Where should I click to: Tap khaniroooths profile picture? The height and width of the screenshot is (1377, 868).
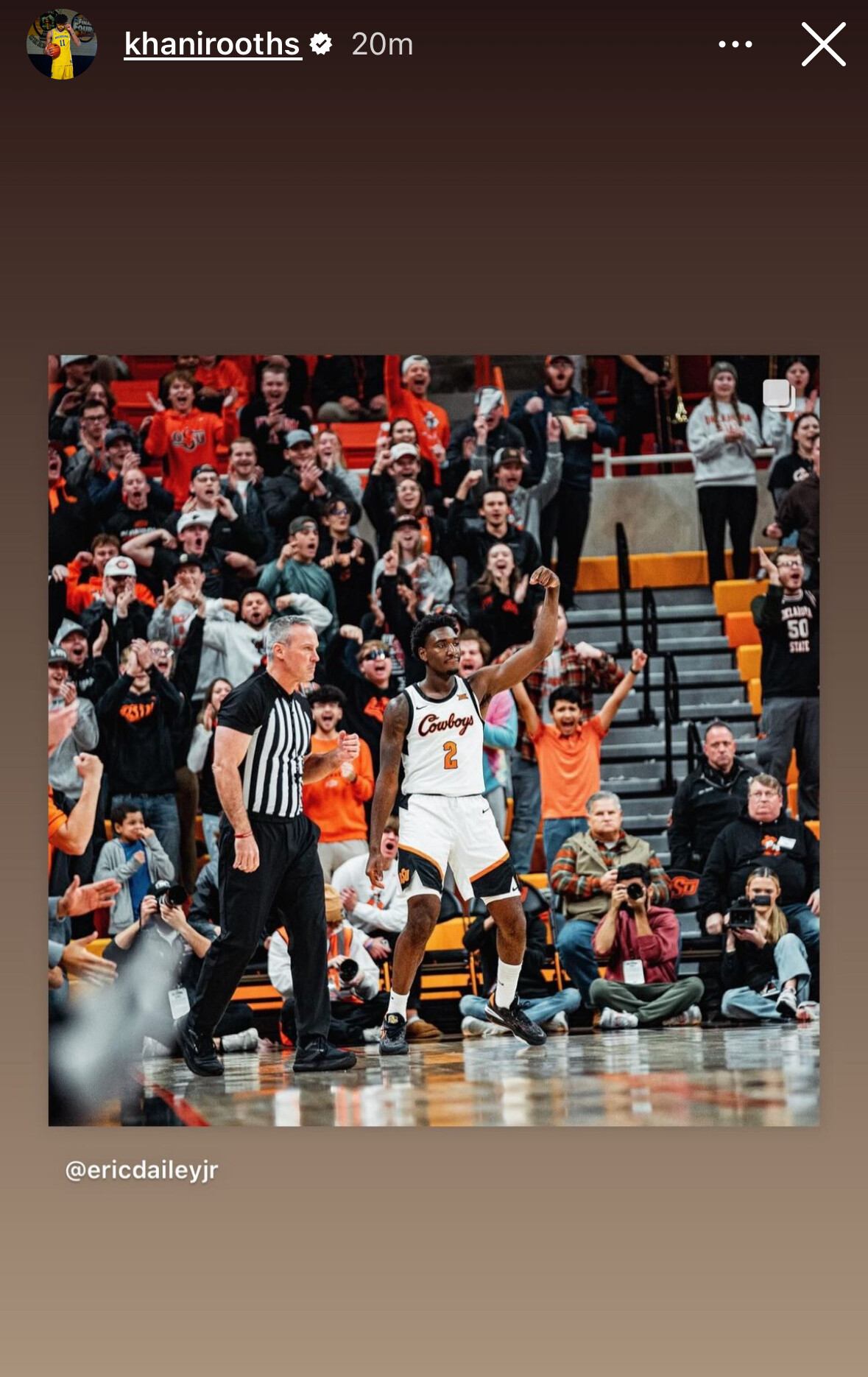pyautogui.click(x=62, y=44)
